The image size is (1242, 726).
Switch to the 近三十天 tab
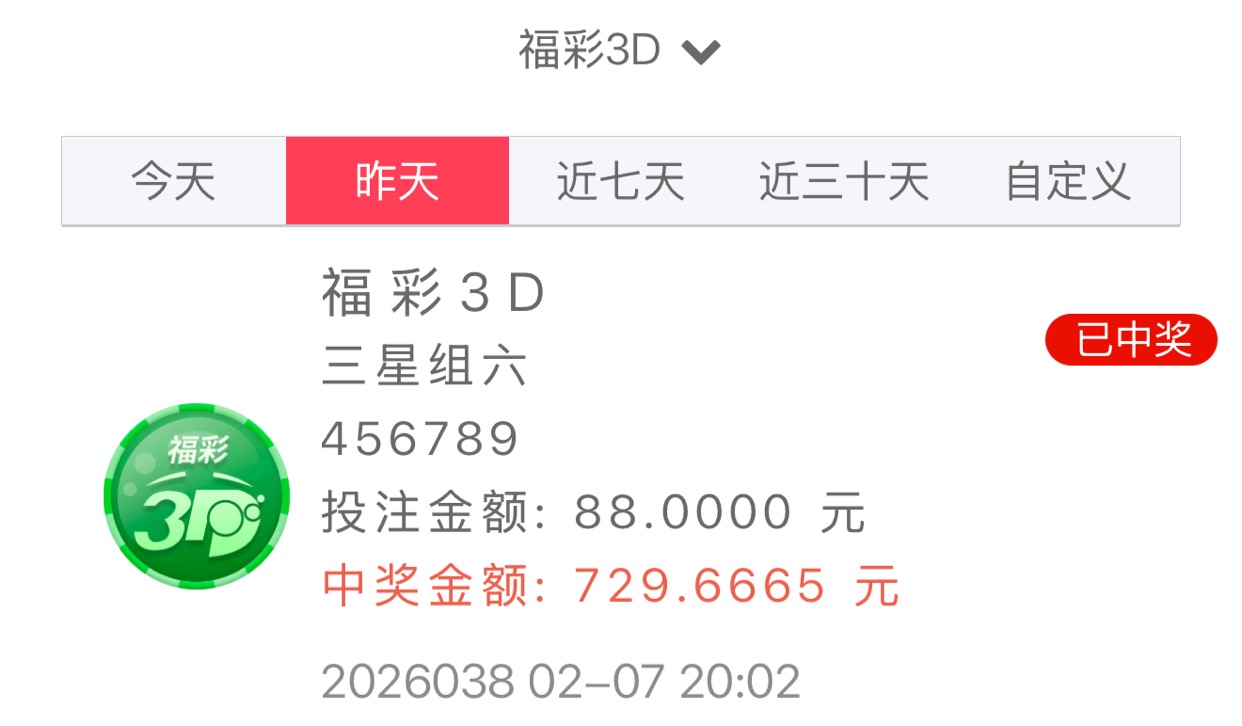tap(844, 181)
